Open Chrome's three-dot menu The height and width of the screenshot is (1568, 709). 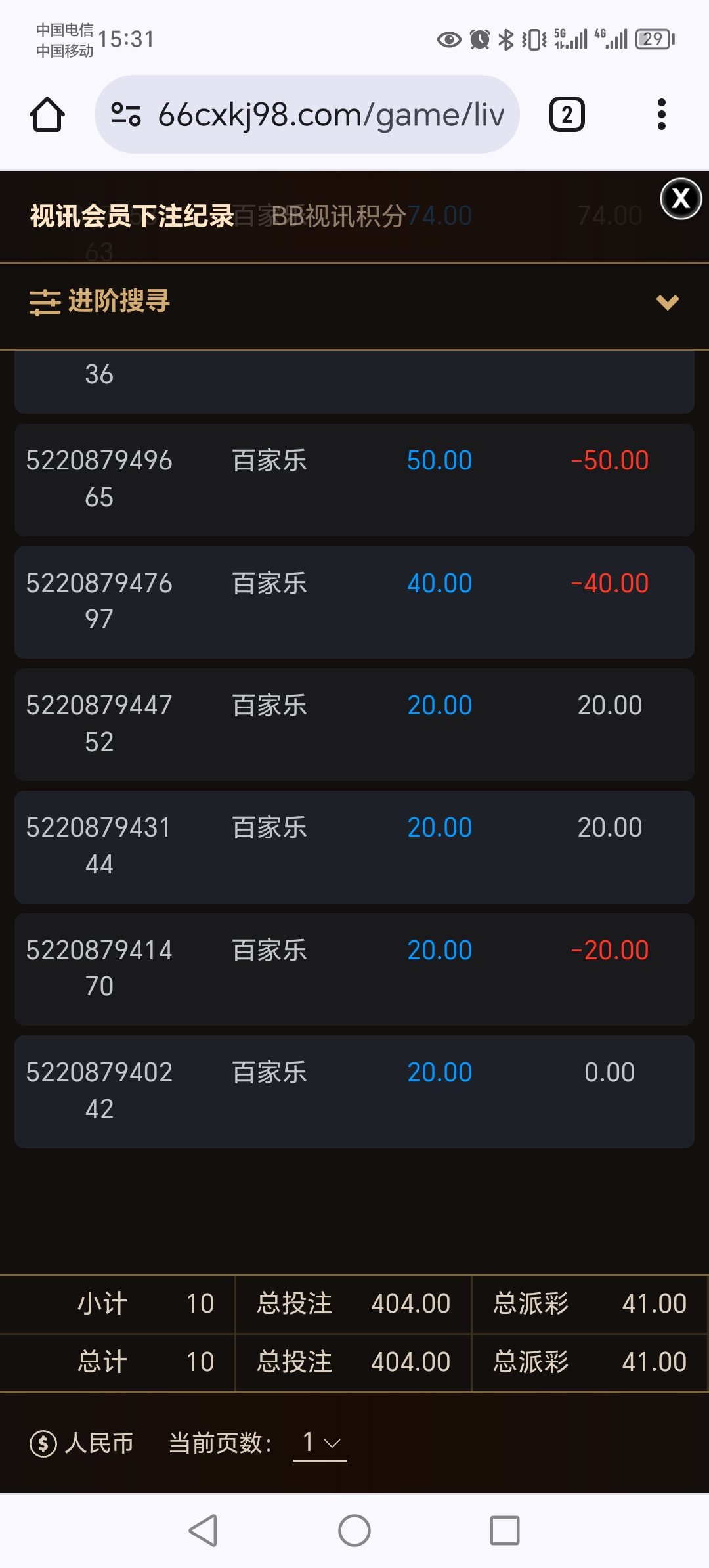click(x=662, y=113)
